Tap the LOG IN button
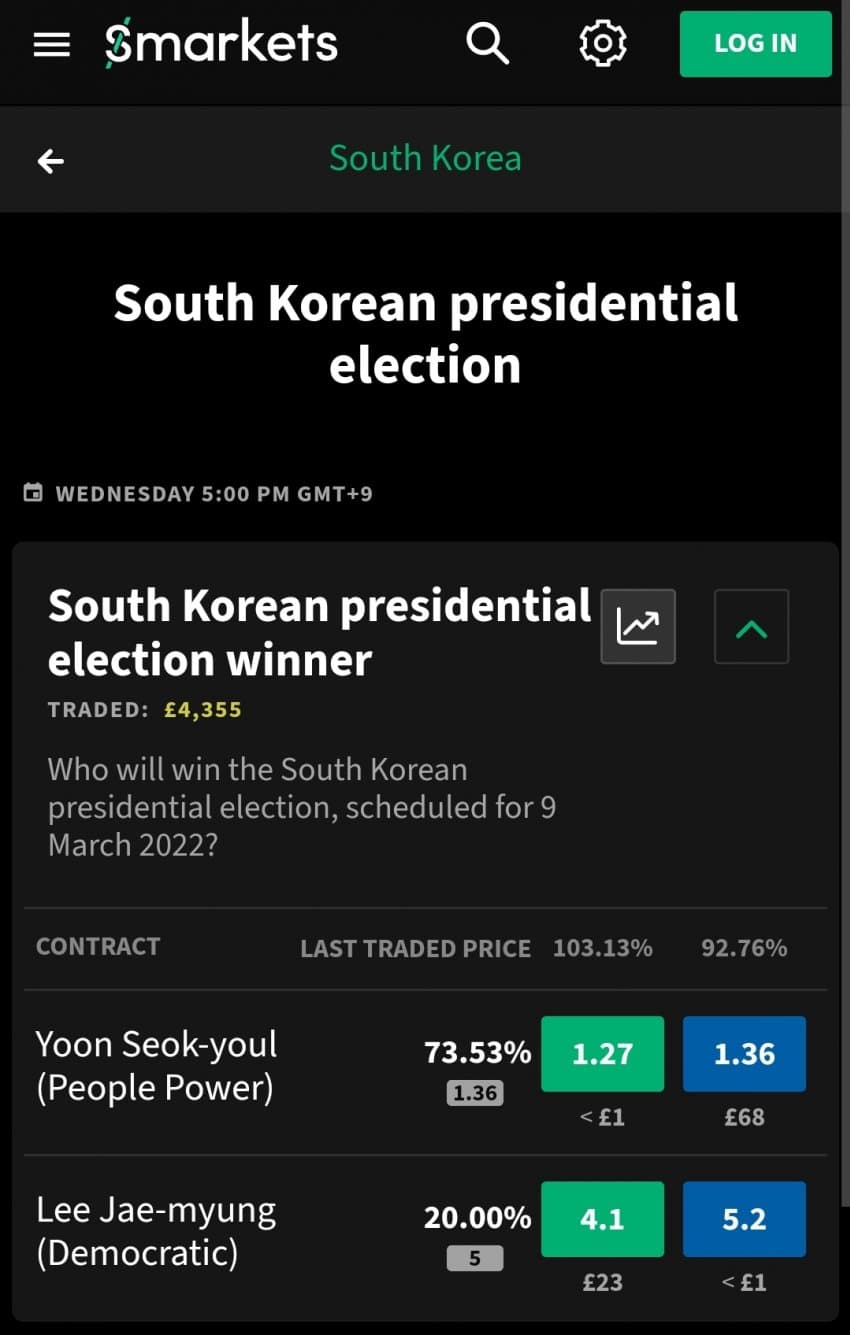850x1335 pixels. tap(755, 44)
